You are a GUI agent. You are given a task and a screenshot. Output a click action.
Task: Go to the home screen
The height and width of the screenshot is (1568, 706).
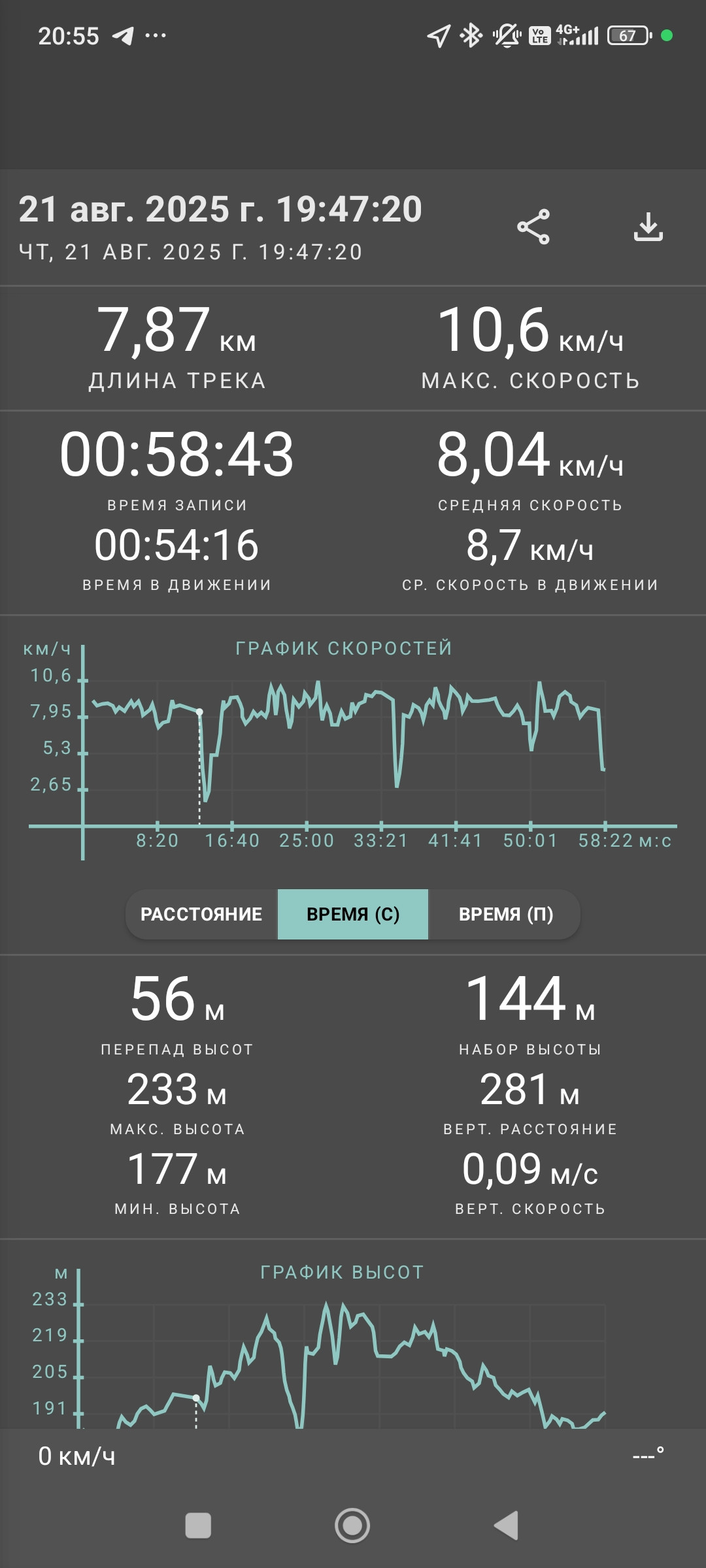[x=352, y=1526]
